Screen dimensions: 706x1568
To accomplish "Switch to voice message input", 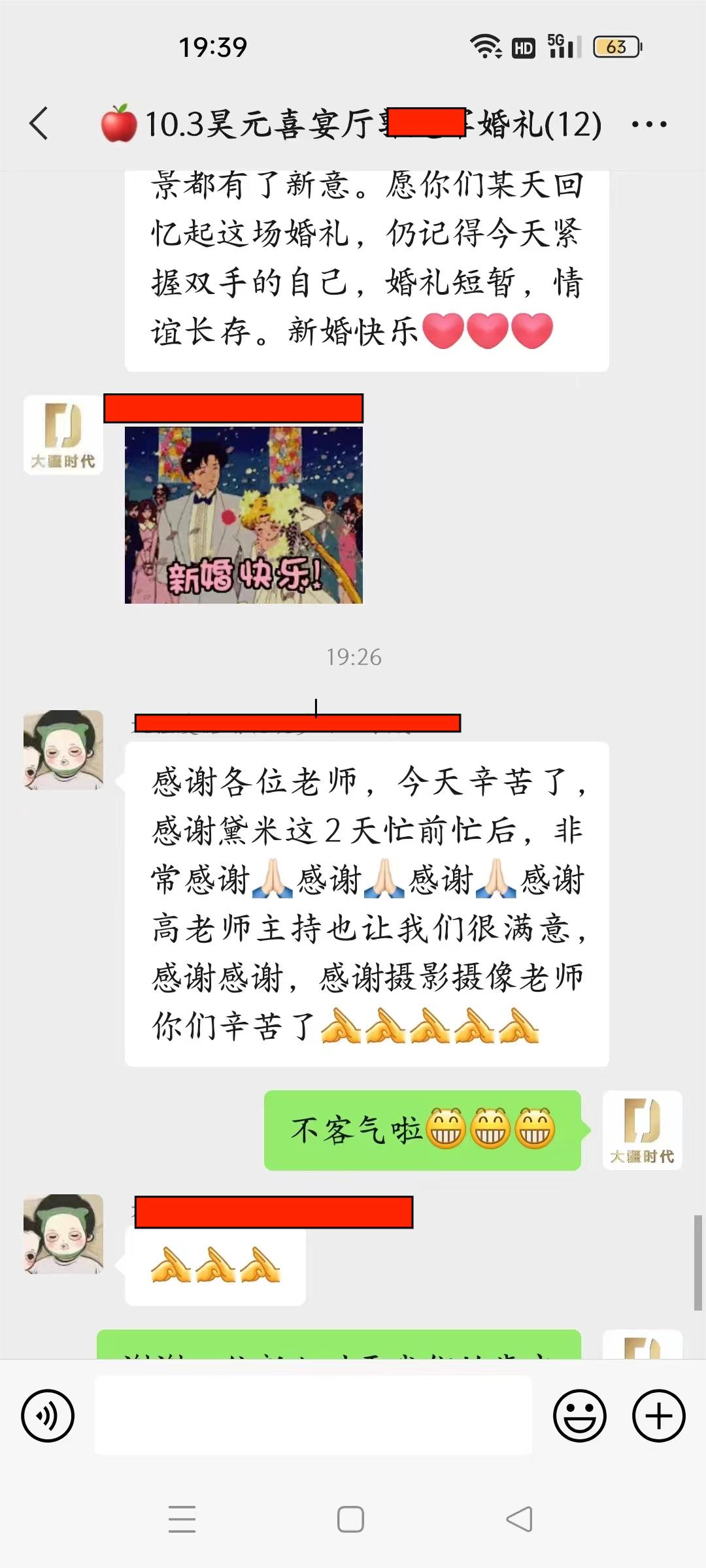I will [x=48, y=1415].
